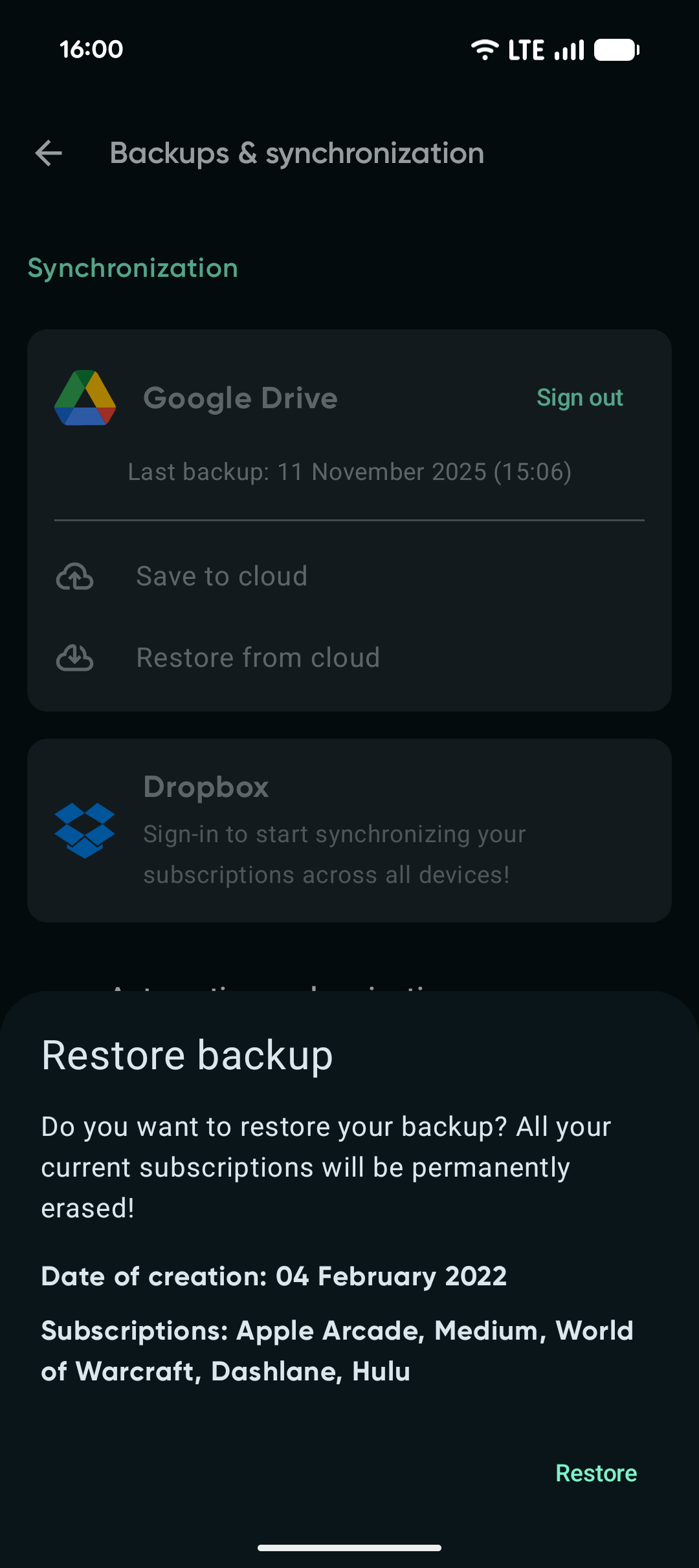Choose Restore from cloud
This screenshot has height=1568, width=699.
click(258, 658)
